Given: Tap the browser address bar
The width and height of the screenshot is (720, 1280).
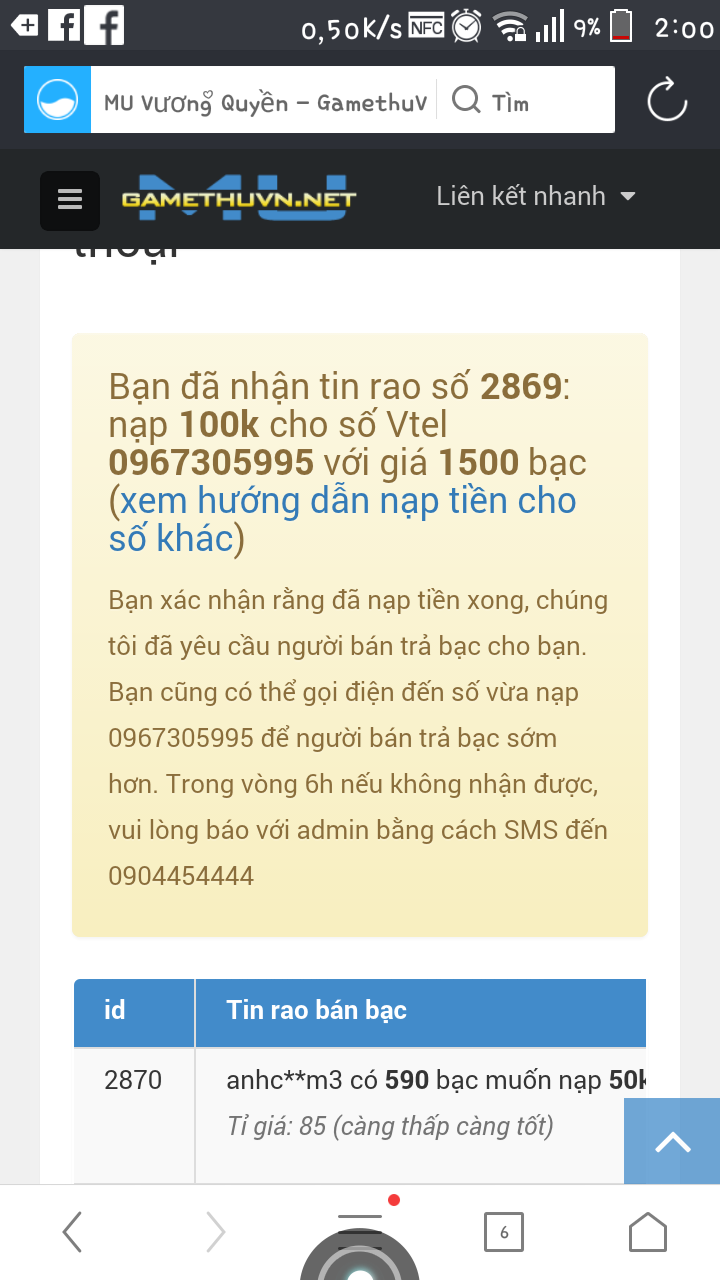Looking at the screenshot, I should click(265, 102).
